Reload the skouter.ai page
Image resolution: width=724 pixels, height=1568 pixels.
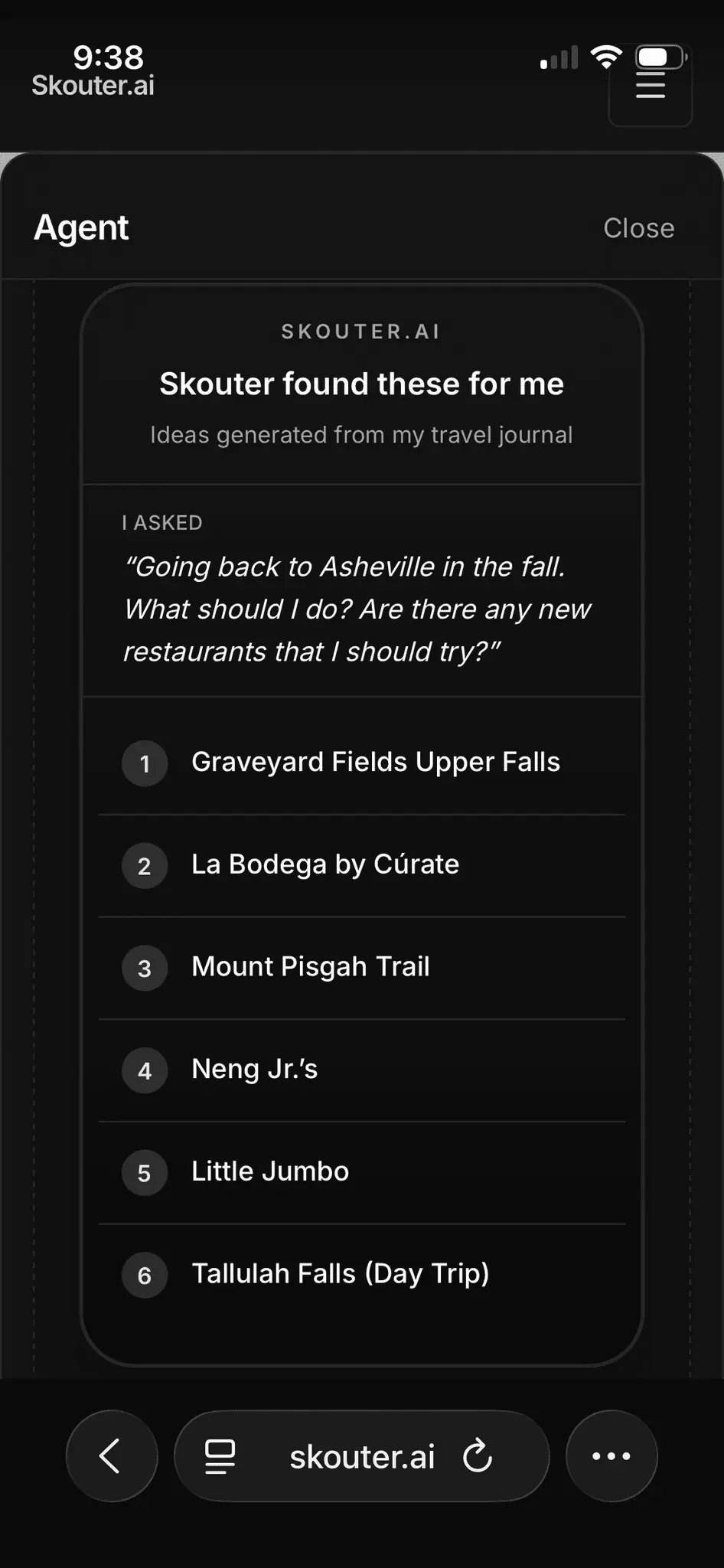point(478,1455)
